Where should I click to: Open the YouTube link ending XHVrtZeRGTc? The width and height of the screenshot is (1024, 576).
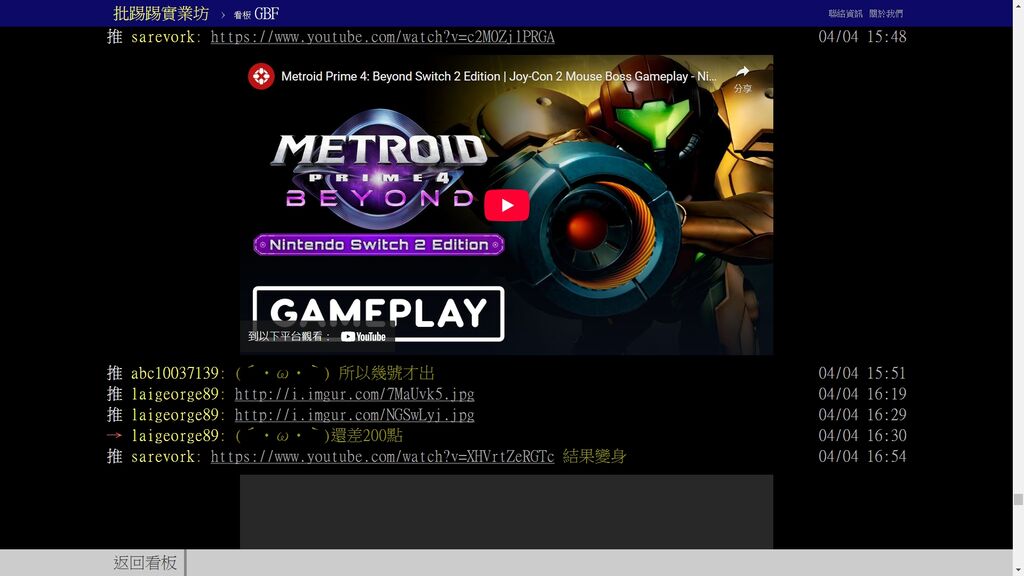(x=382, y=457)
